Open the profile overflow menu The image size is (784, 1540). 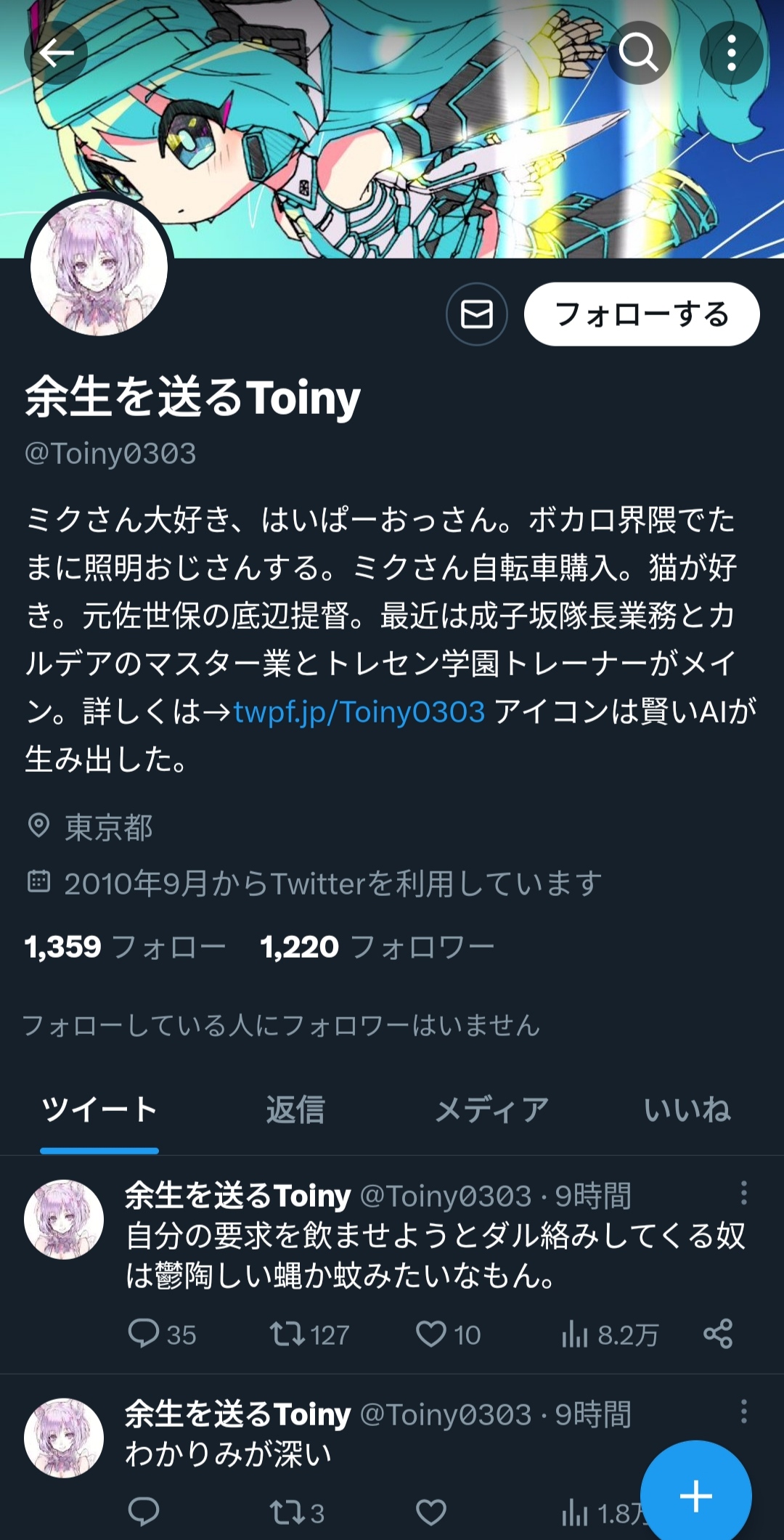point(731,53)
